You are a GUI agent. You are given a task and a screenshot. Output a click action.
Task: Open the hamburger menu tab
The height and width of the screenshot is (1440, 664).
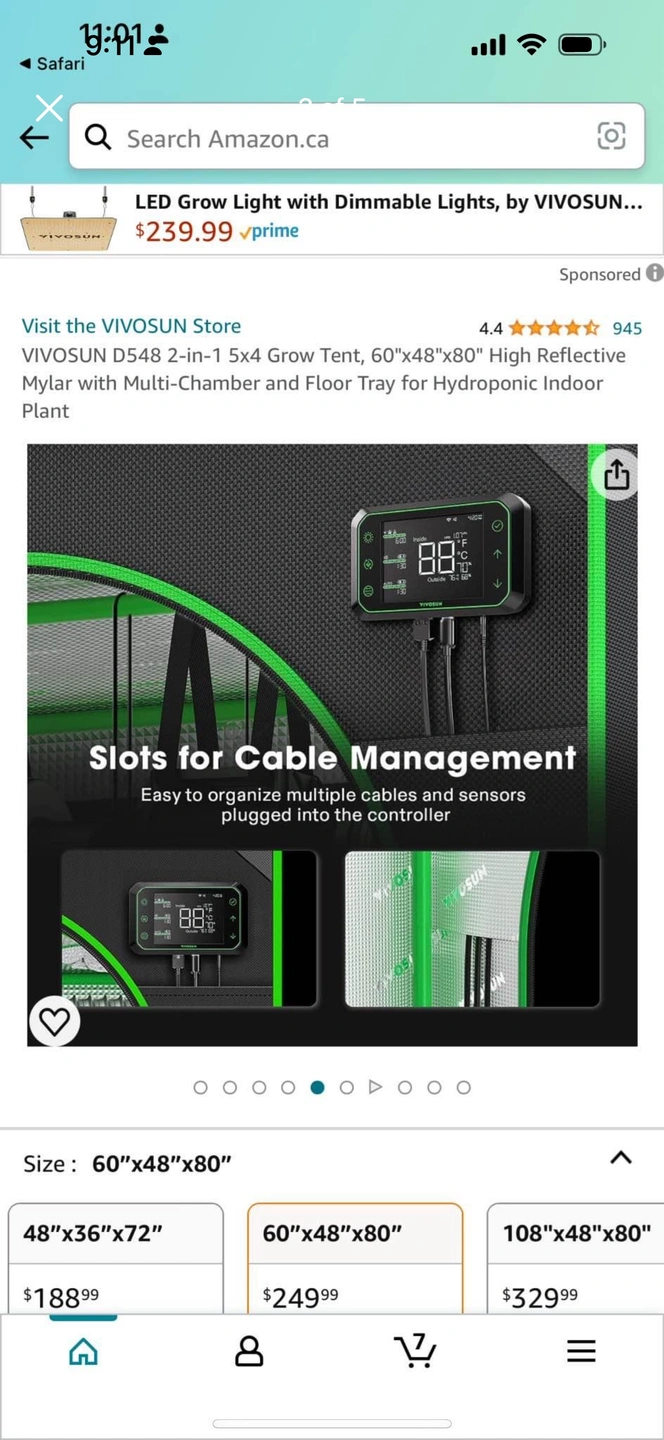coord(581,1351)
